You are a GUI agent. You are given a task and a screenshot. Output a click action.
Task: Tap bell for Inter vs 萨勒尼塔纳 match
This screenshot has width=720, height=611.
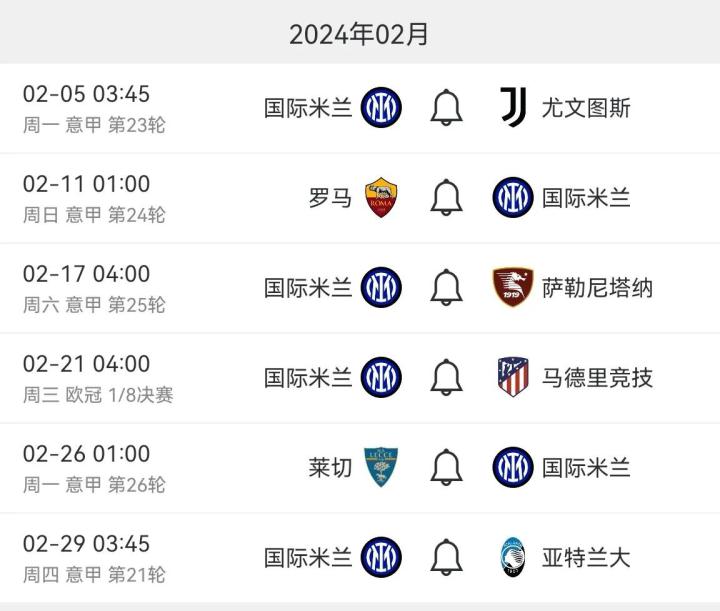(x=446, y=288)
